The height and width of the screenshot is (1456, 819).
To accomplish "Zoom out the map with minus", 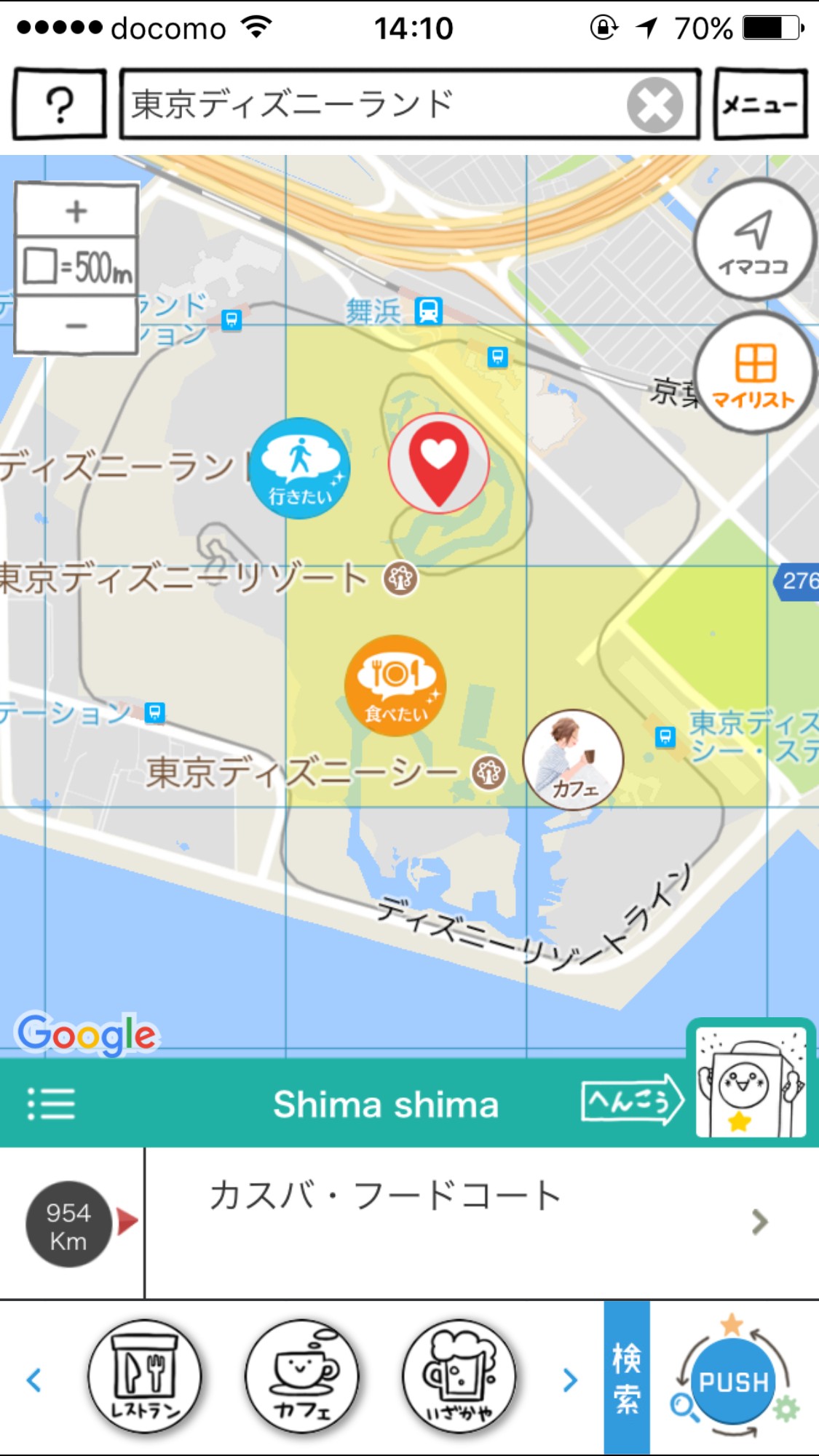I will click(76, 326).
